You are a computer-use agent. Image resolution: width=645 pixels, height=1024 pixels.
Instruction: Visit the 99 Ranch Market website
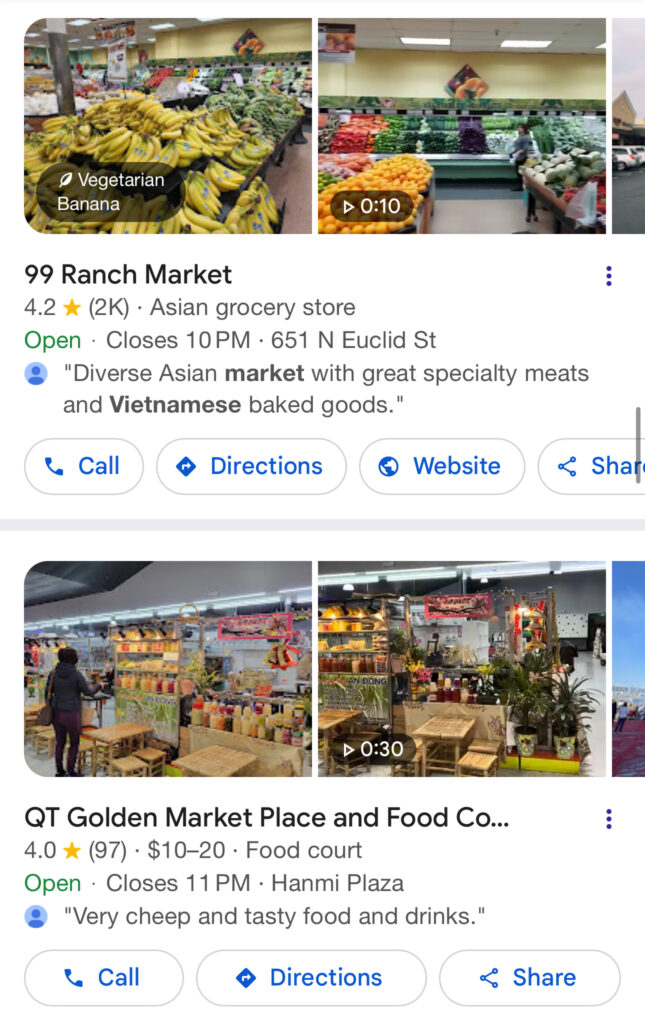click(x=442, y=466)
